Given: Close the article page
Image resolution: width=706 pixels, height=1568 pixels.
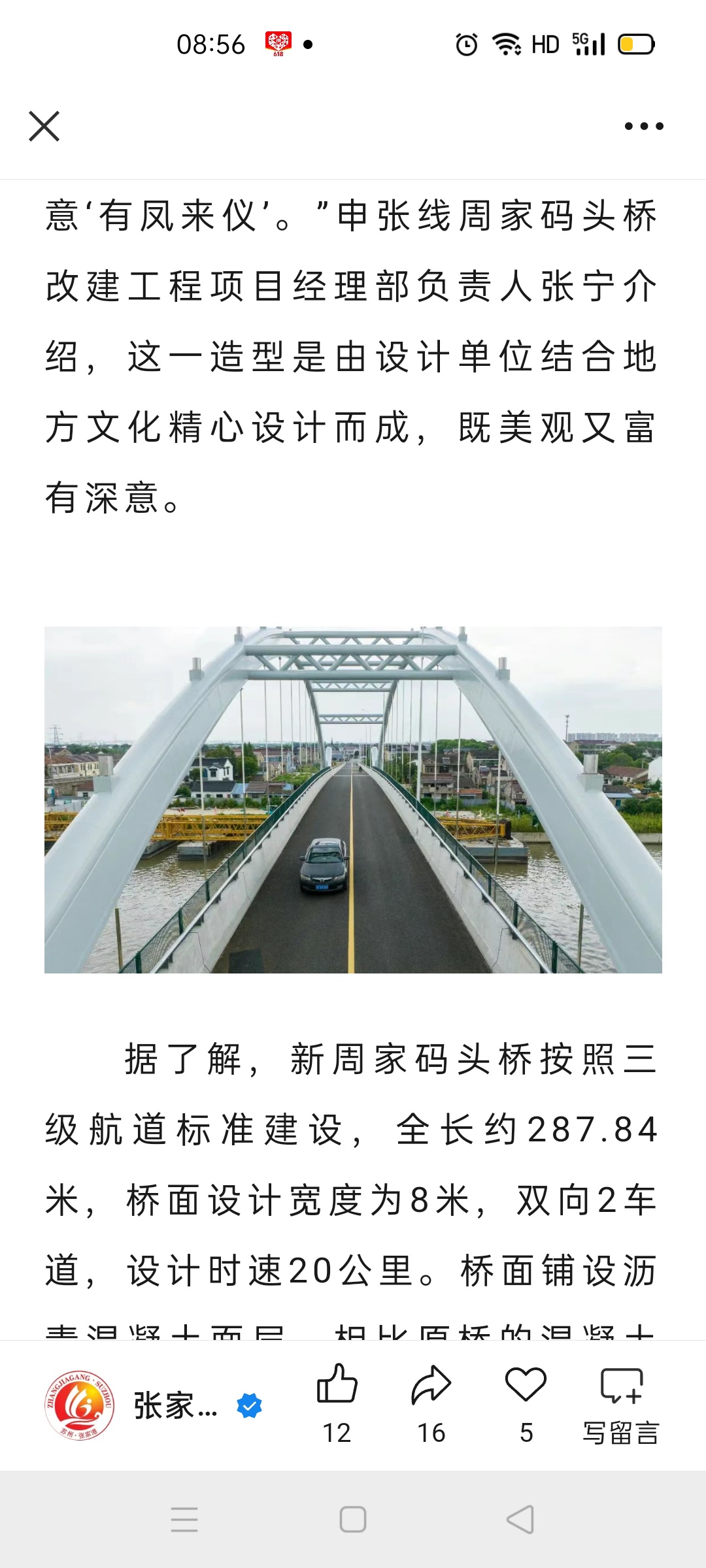Looking at the screenshot, I should point(44,126).
